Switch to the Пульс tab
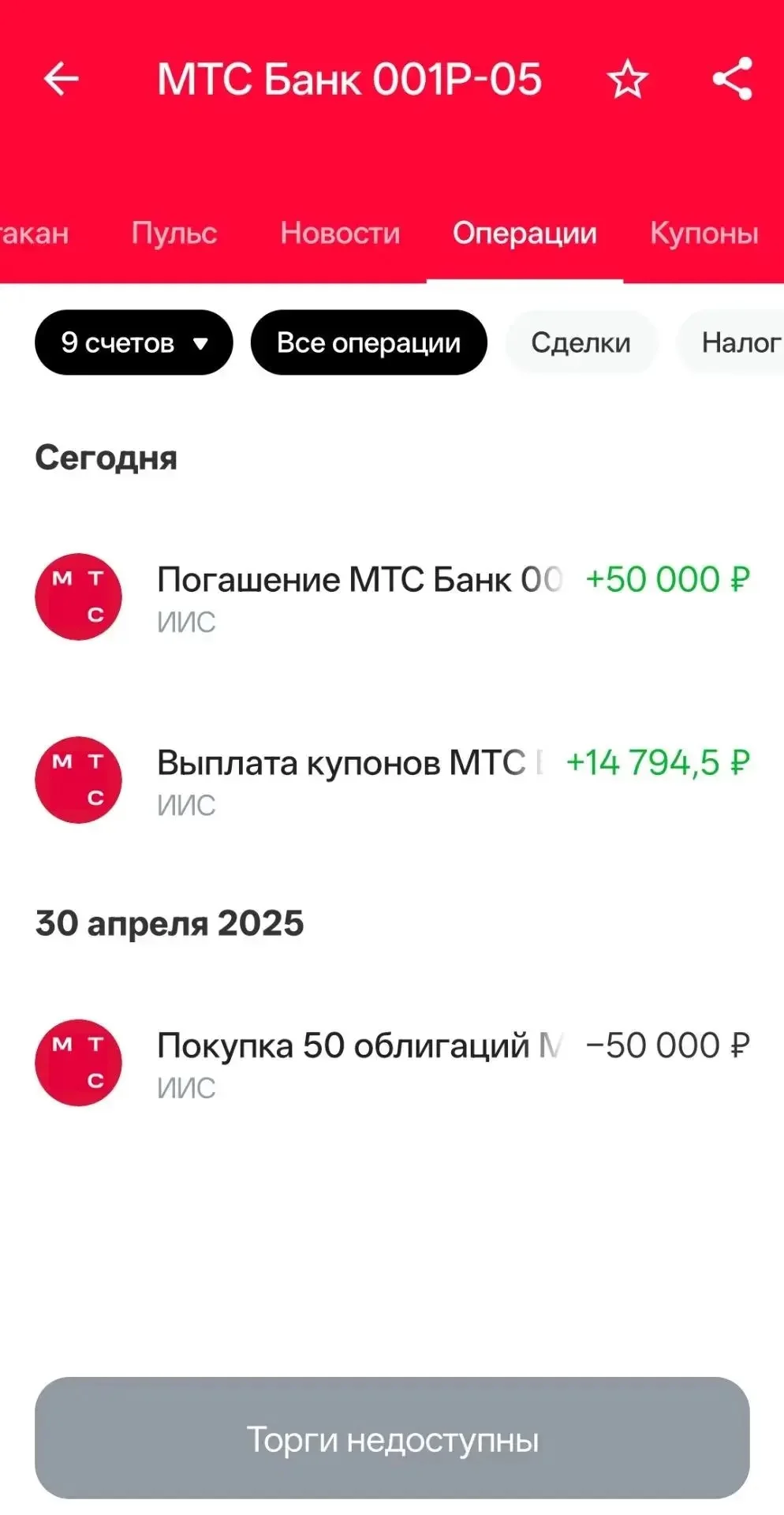The height and width of the screenshot is (1515, 784). click(174, 233)
